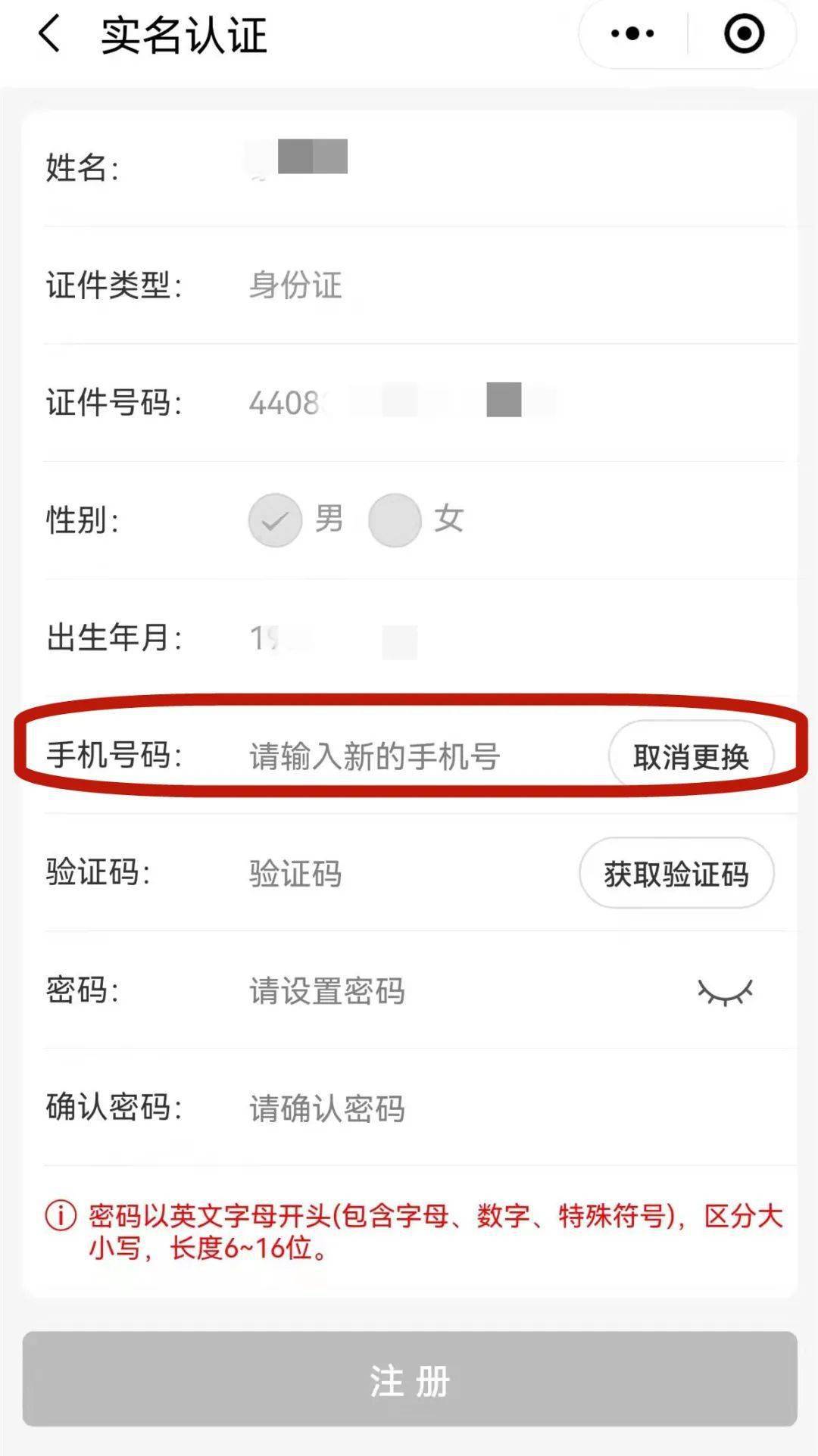Open the mini program more menu
This screenshot has height=1456, width=818.
632,34
